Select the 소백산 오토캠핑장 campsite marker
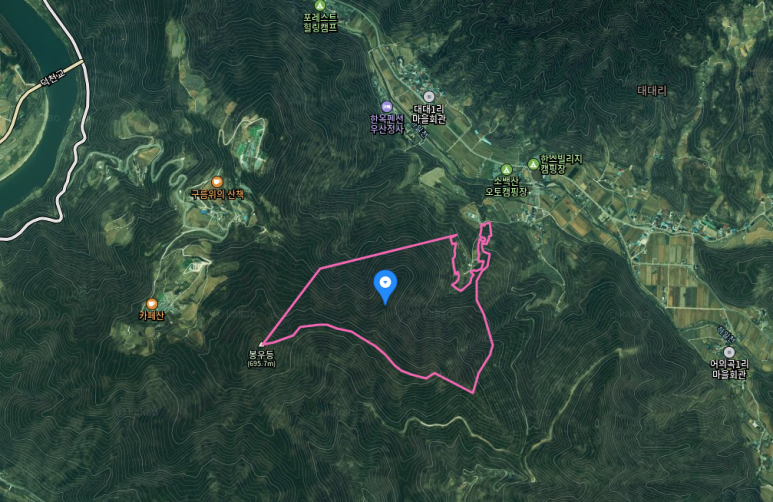 click(x=506, y=168)
